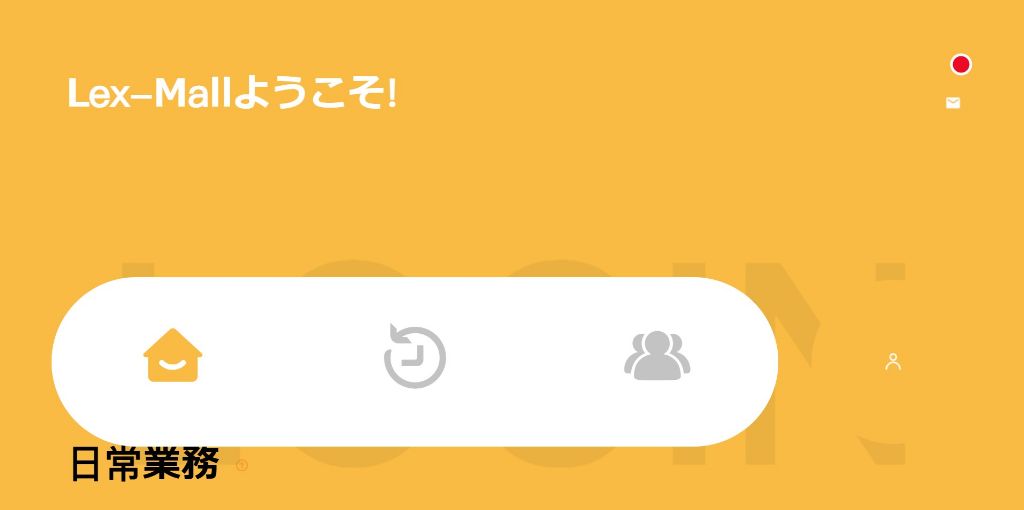
Task: Switch to the group members tab
Action: click(x=657, y=356)
